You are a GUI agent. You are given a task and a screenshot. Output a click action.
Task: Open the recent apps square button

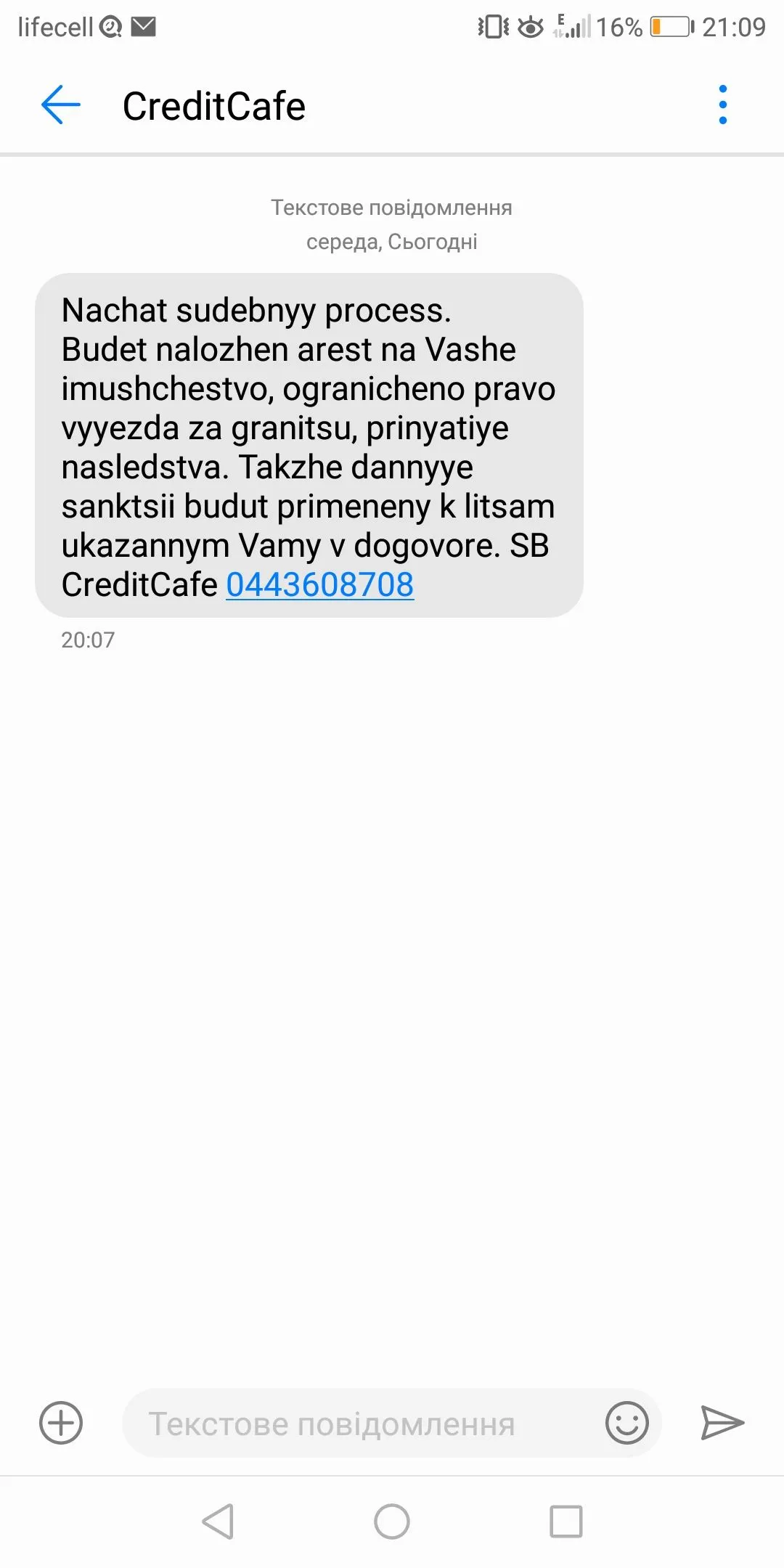[566, 1522]
